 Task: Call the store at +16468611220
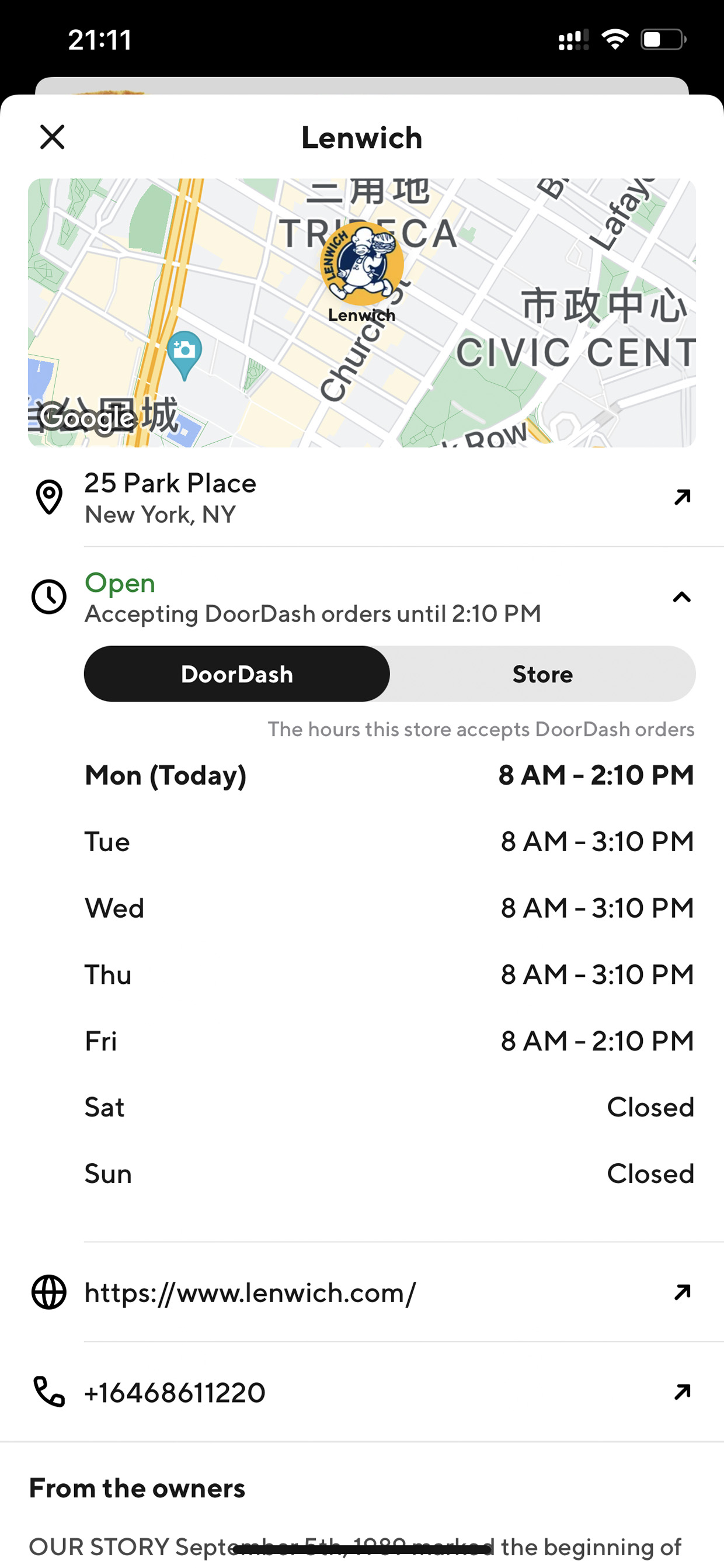click(x=175, y=1392)
